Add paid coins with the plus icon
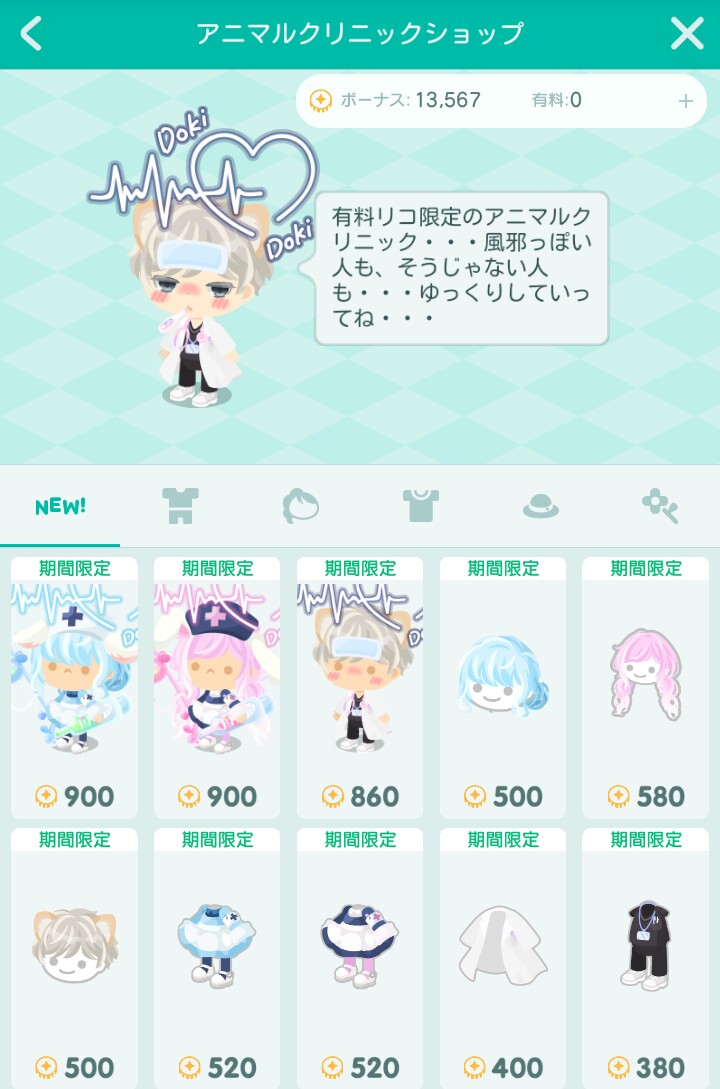This screenshot has width=720, height=1089. coord(686,101)
